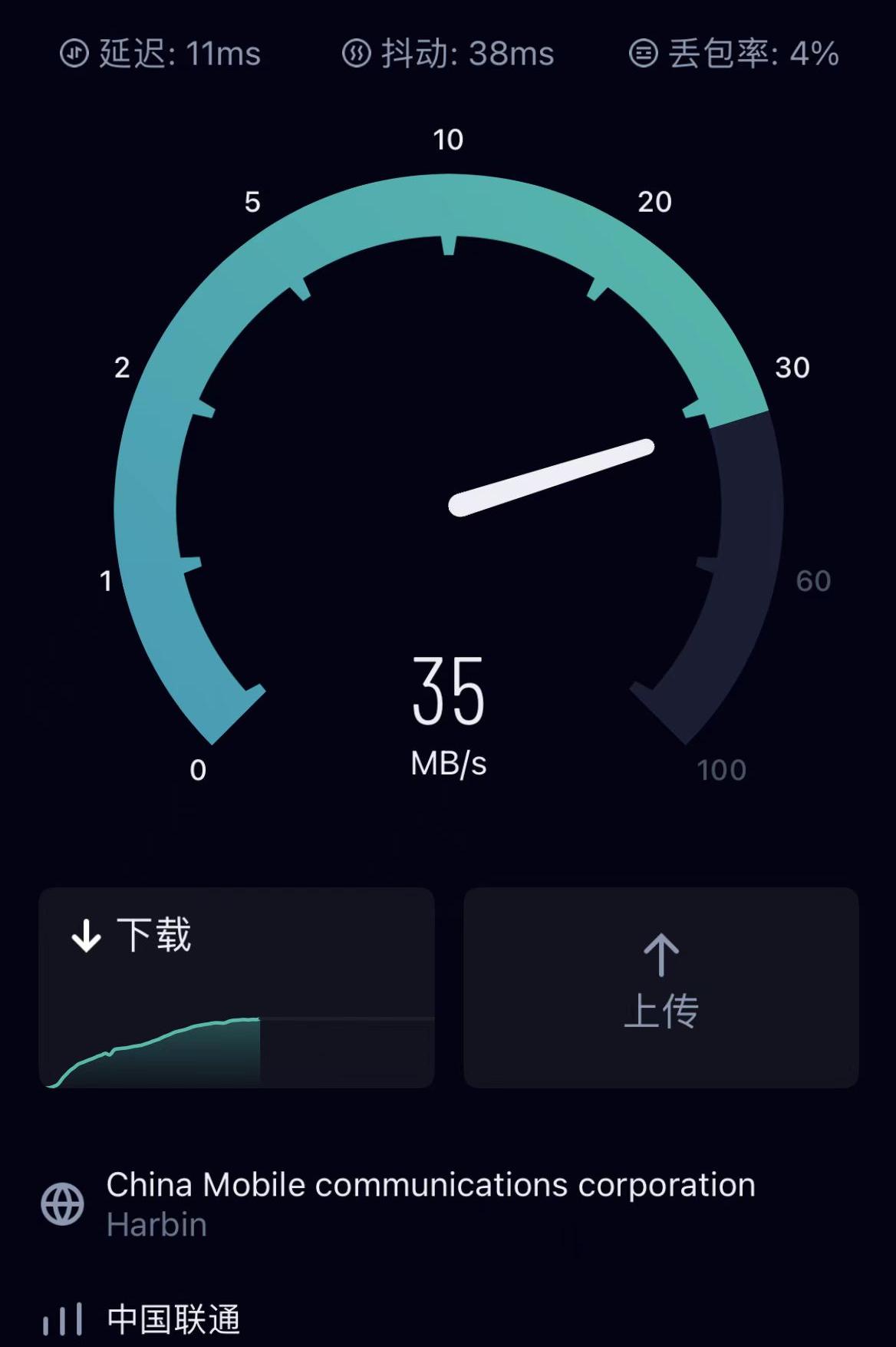Click the 延迟 (latency) clock icon
Viewport: 896px width, 1347px height.
coord(73,54)
